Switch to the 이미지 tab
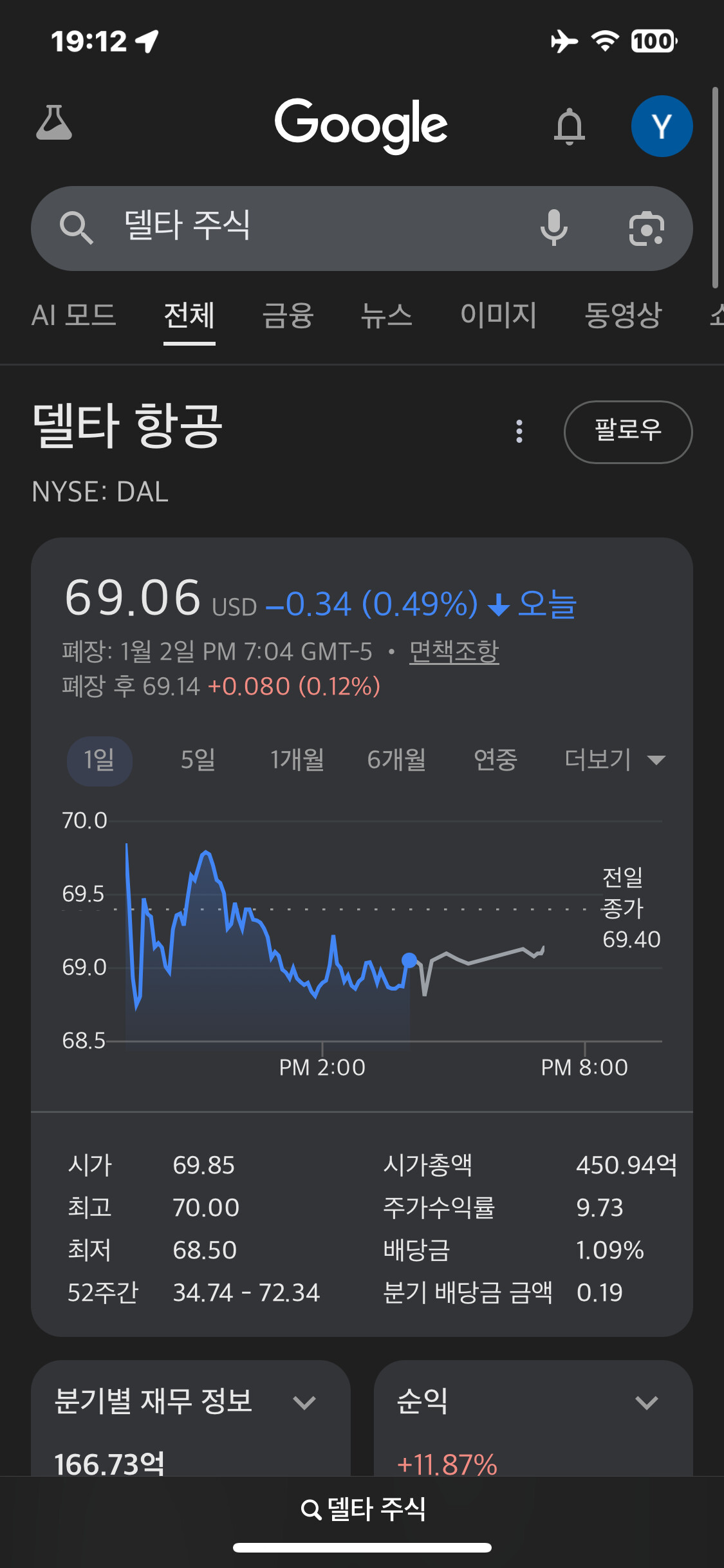This screenshot has width=724, height=1568. 499,315
